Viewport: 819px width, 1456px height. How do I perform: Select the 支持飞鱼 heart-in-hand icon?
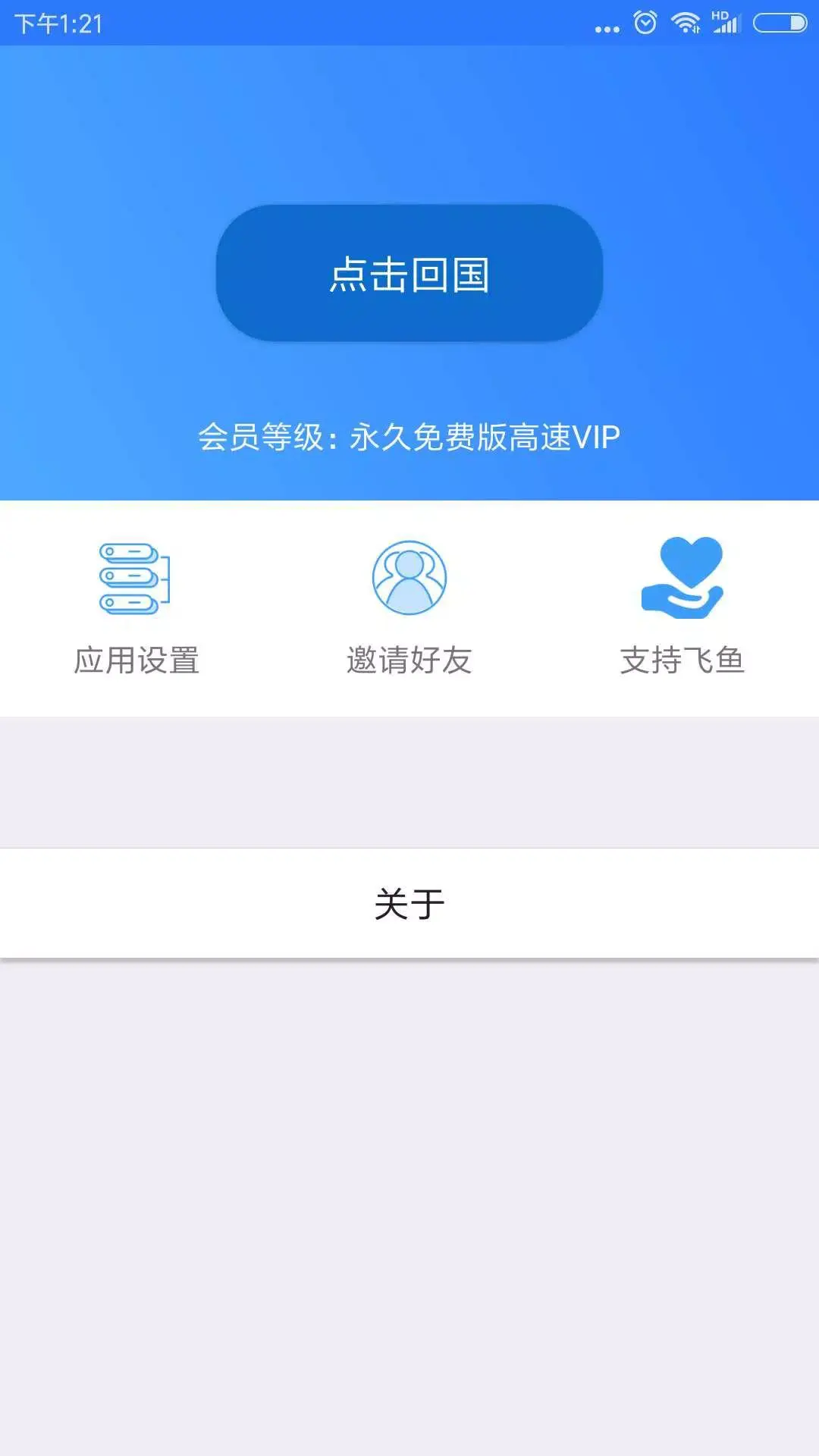tap(684, 578)
